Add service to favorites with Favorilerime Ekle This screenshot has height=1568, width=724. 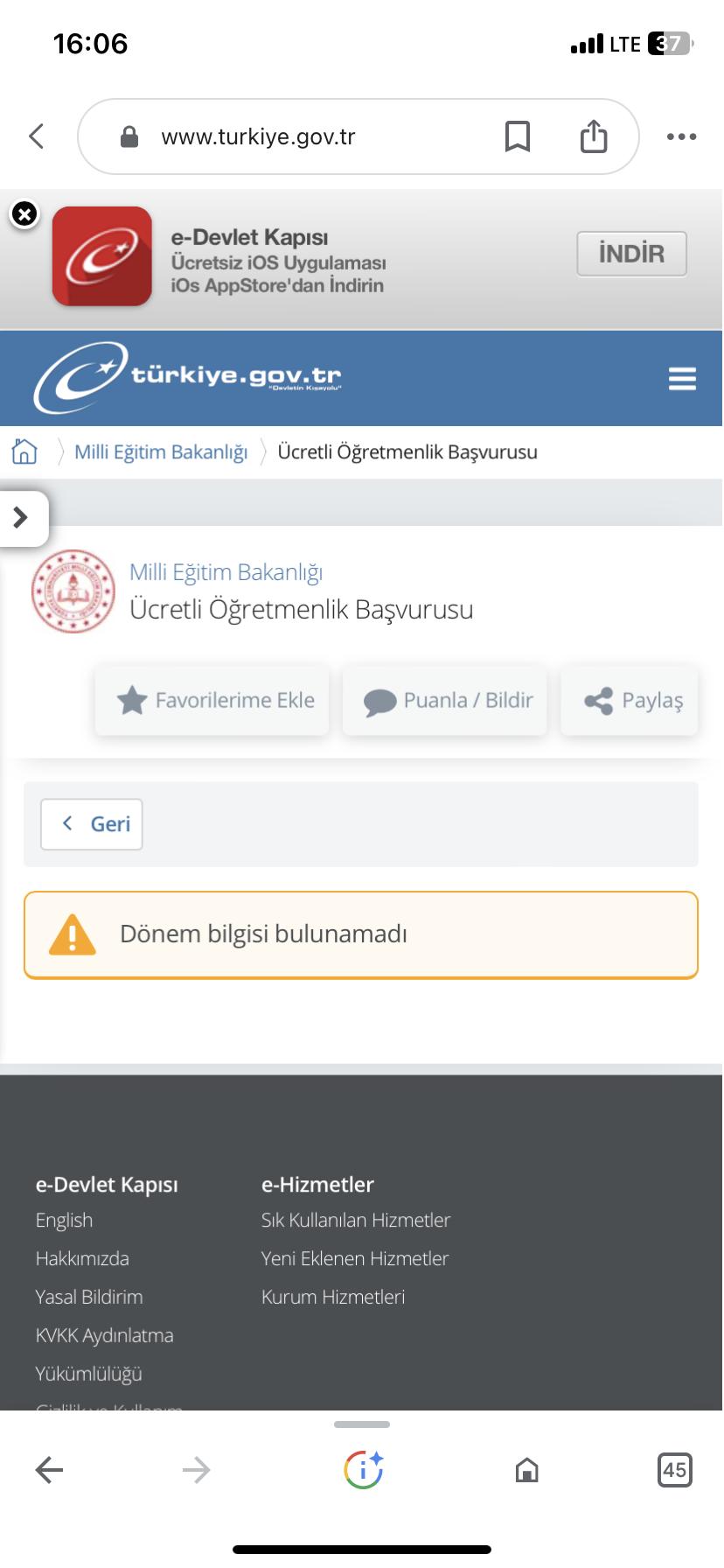212,700
